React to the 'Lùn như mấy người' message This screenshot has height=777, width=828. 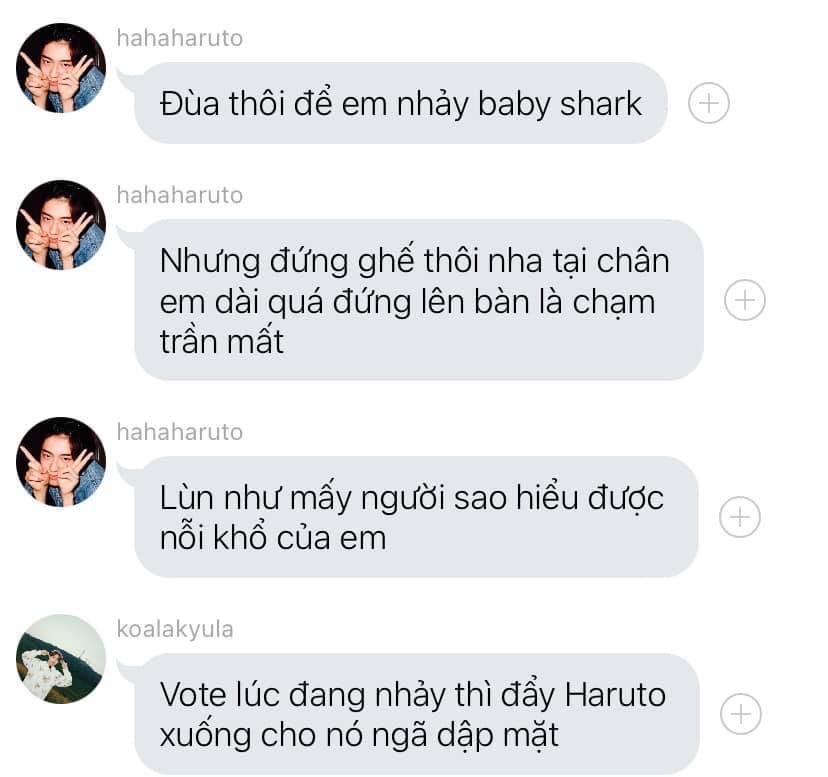[740, 517]
